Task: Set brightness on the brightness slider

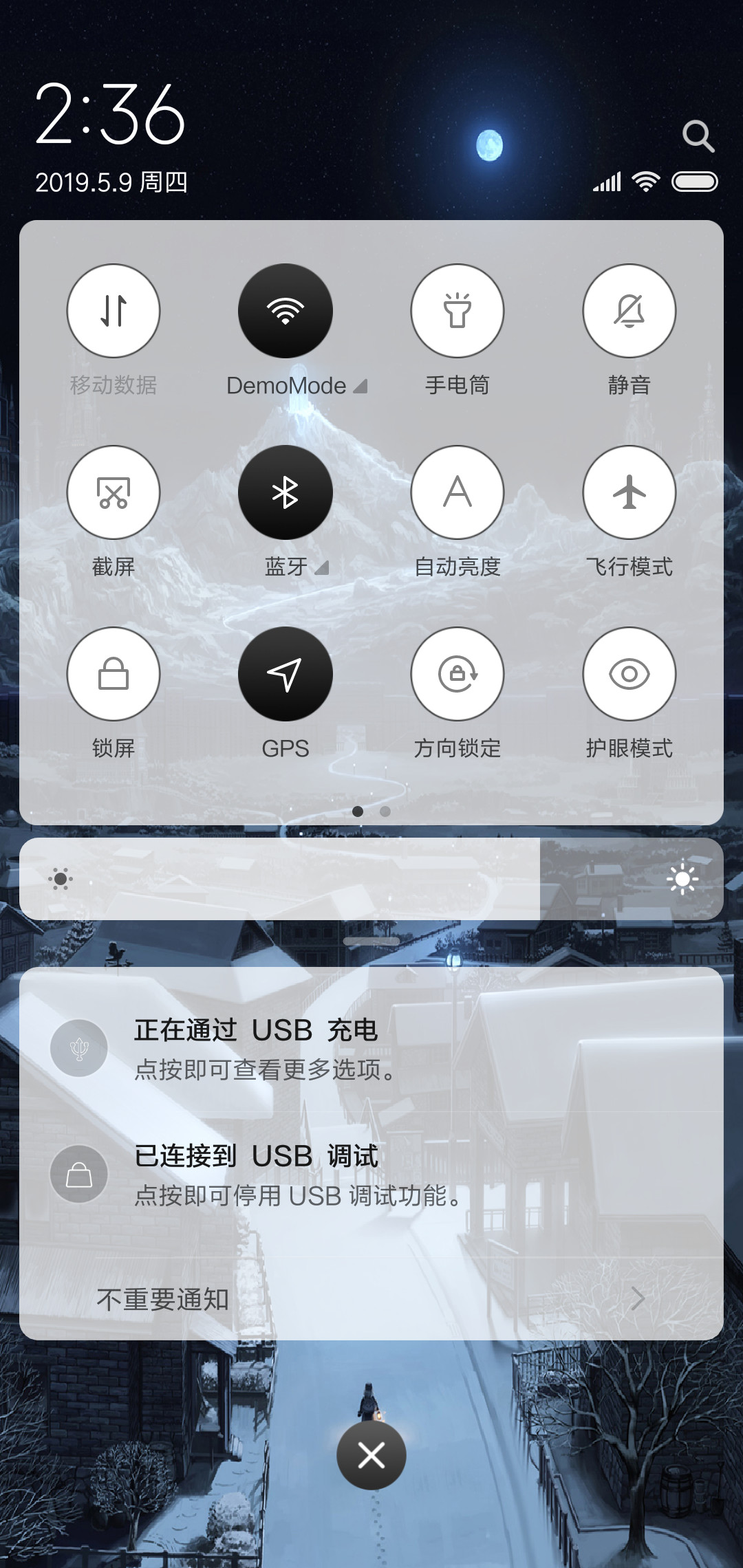Action: click(371, 879)
